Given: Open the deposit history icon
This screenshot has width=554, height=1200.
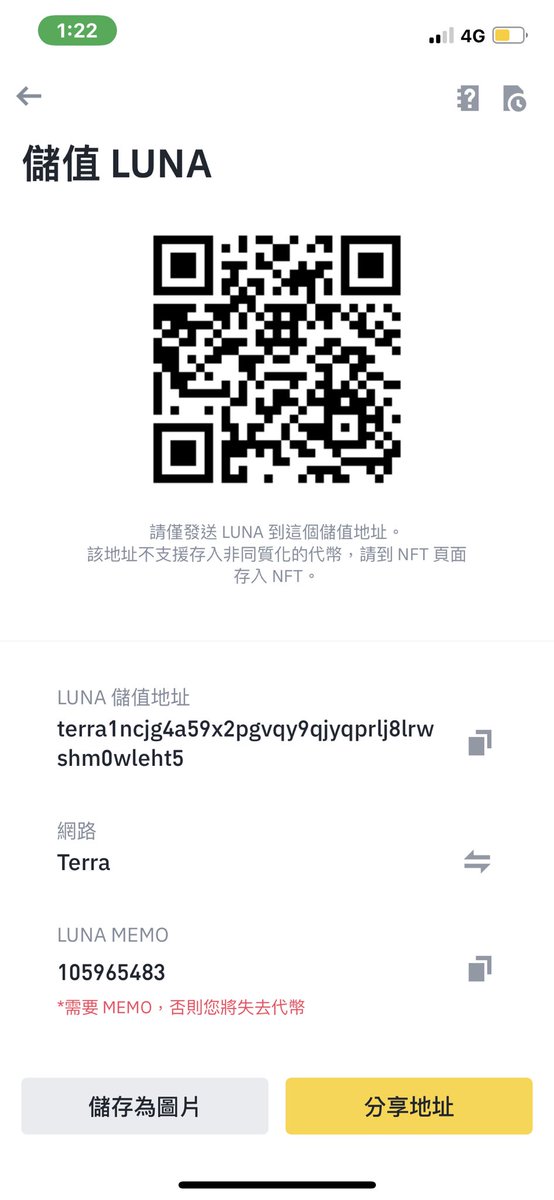Looking at the screenshot, I should 515,98.
